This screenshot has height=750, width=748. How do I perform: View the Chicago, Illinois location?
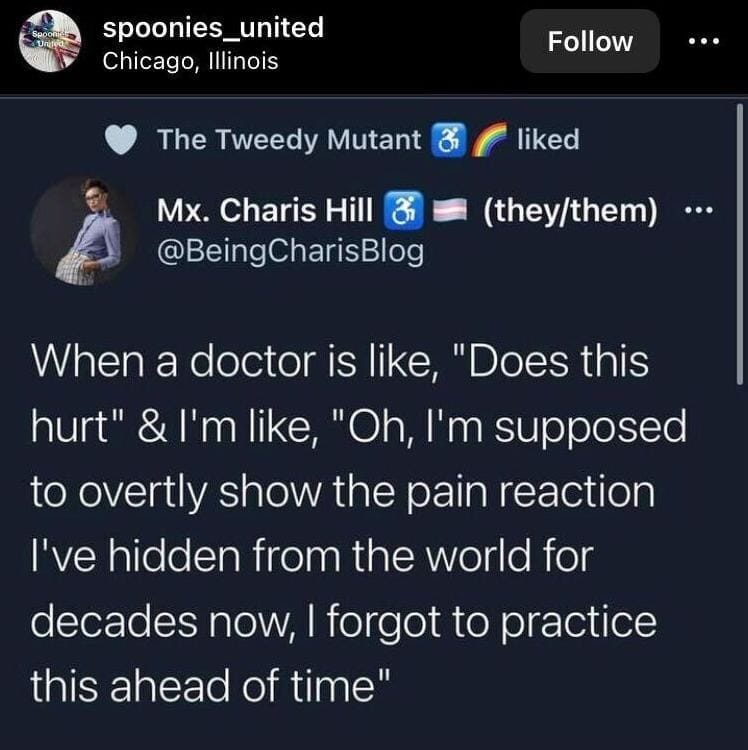coord(190,60)
